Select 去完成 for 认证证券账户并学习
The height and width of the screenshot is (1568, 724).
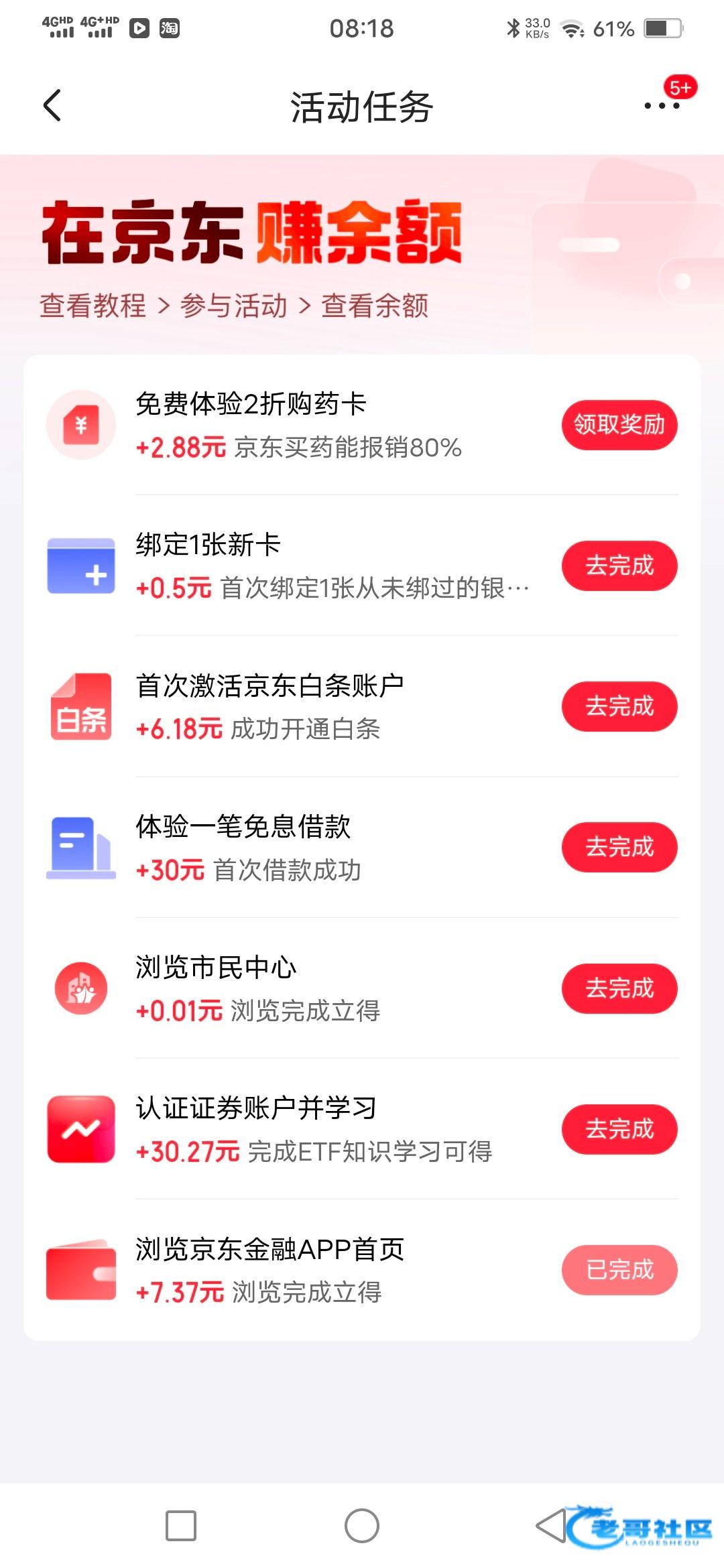click(x=619, y=1129)
